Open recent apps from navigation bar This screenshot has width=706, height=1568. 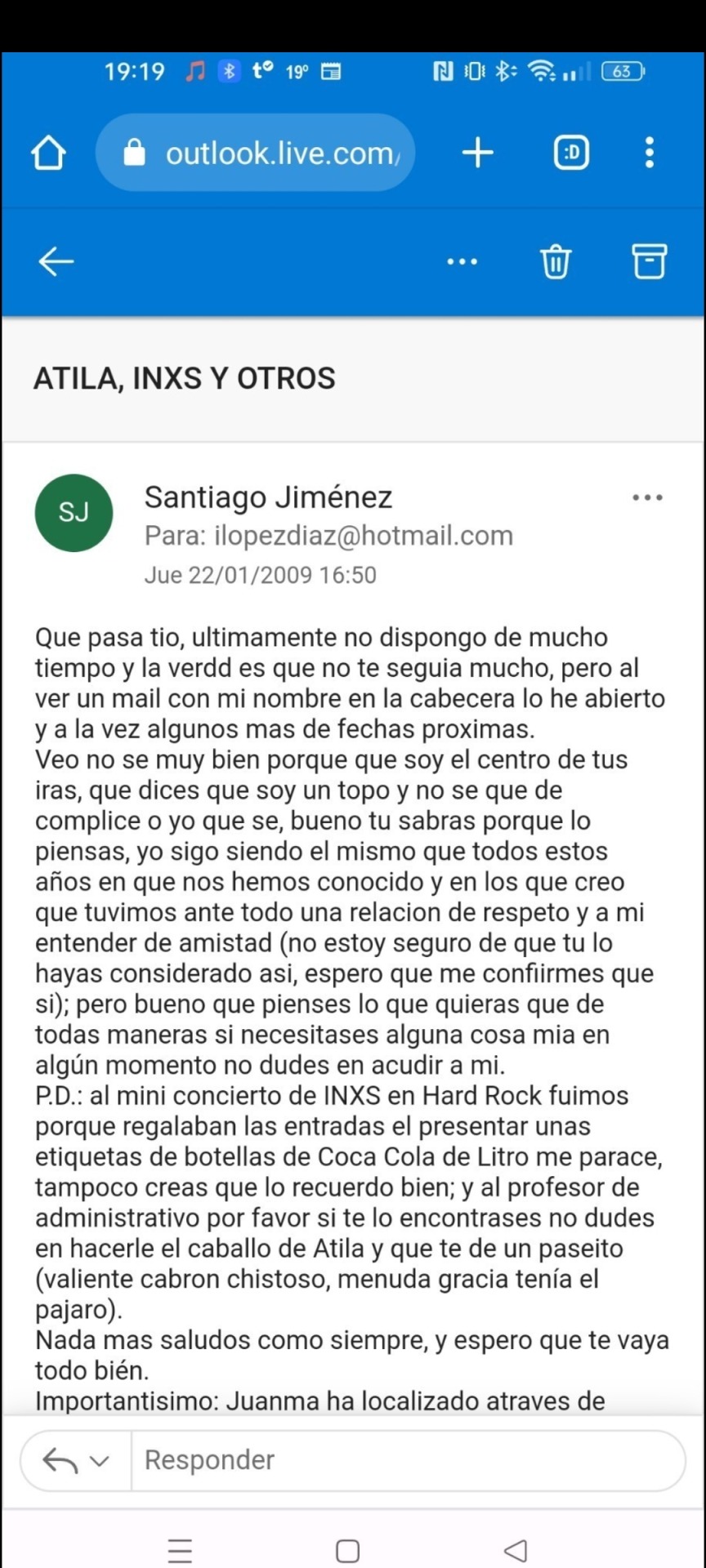(x=180, y=1550)
